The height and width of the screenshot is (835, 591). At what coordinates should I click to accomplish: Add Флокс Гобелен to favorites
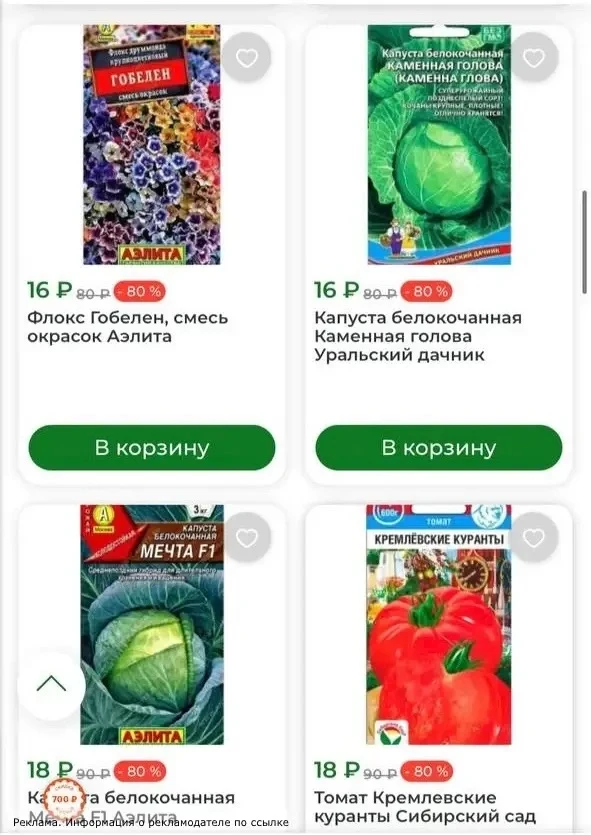tap(247, 57)
